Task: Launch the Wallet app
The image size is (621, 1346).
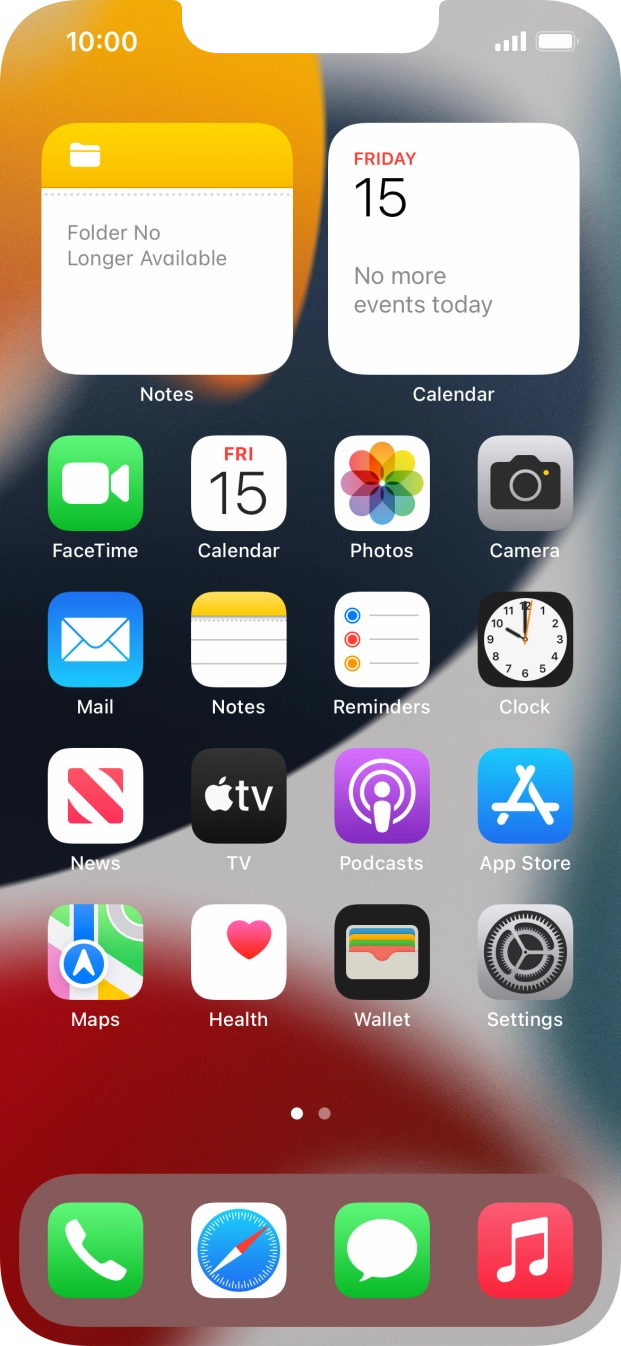Action: click(x=382, y=952)
